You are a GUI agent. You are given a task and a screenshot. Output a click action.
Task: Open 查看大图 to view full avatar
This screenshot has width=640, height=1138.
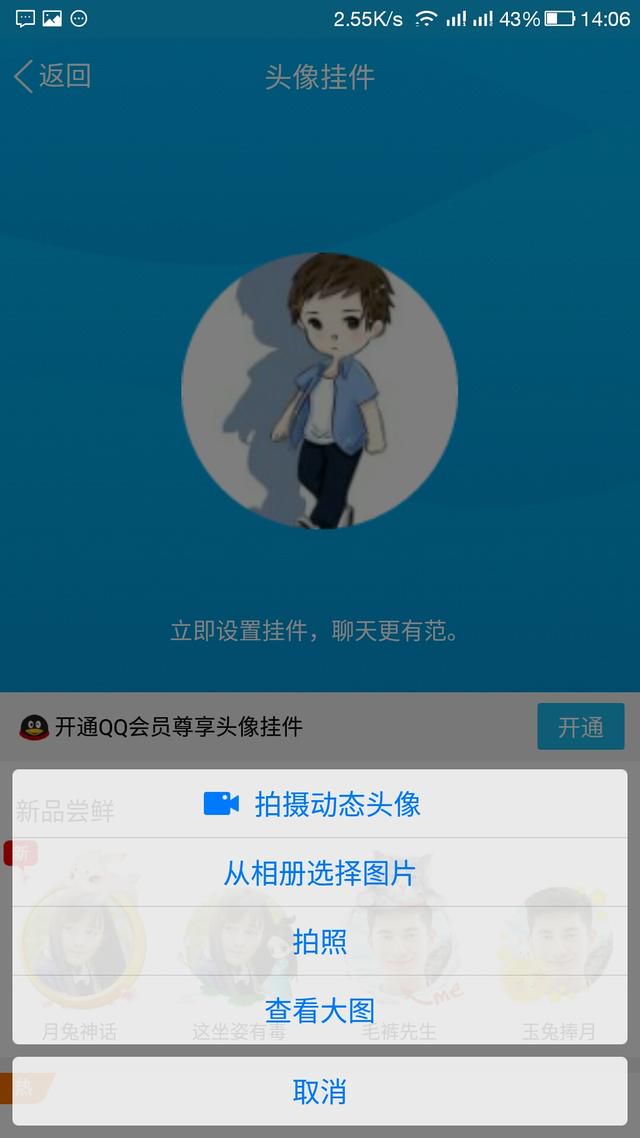(319, 1010)
